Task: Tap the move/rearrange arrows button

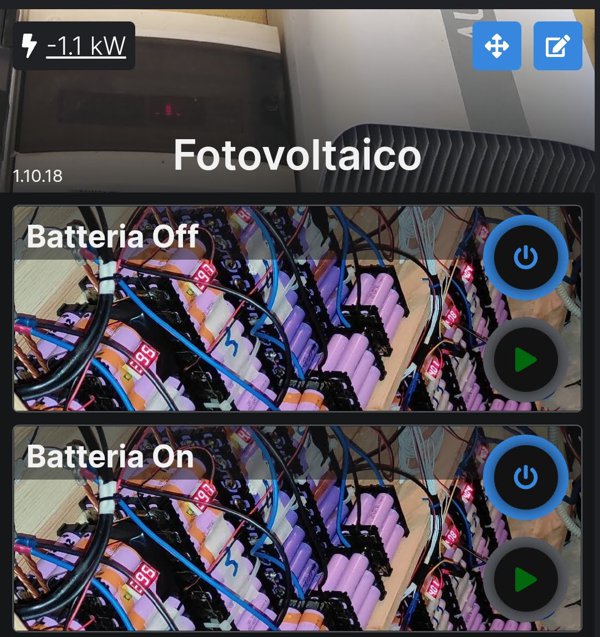Action: [x=497, y=46]
